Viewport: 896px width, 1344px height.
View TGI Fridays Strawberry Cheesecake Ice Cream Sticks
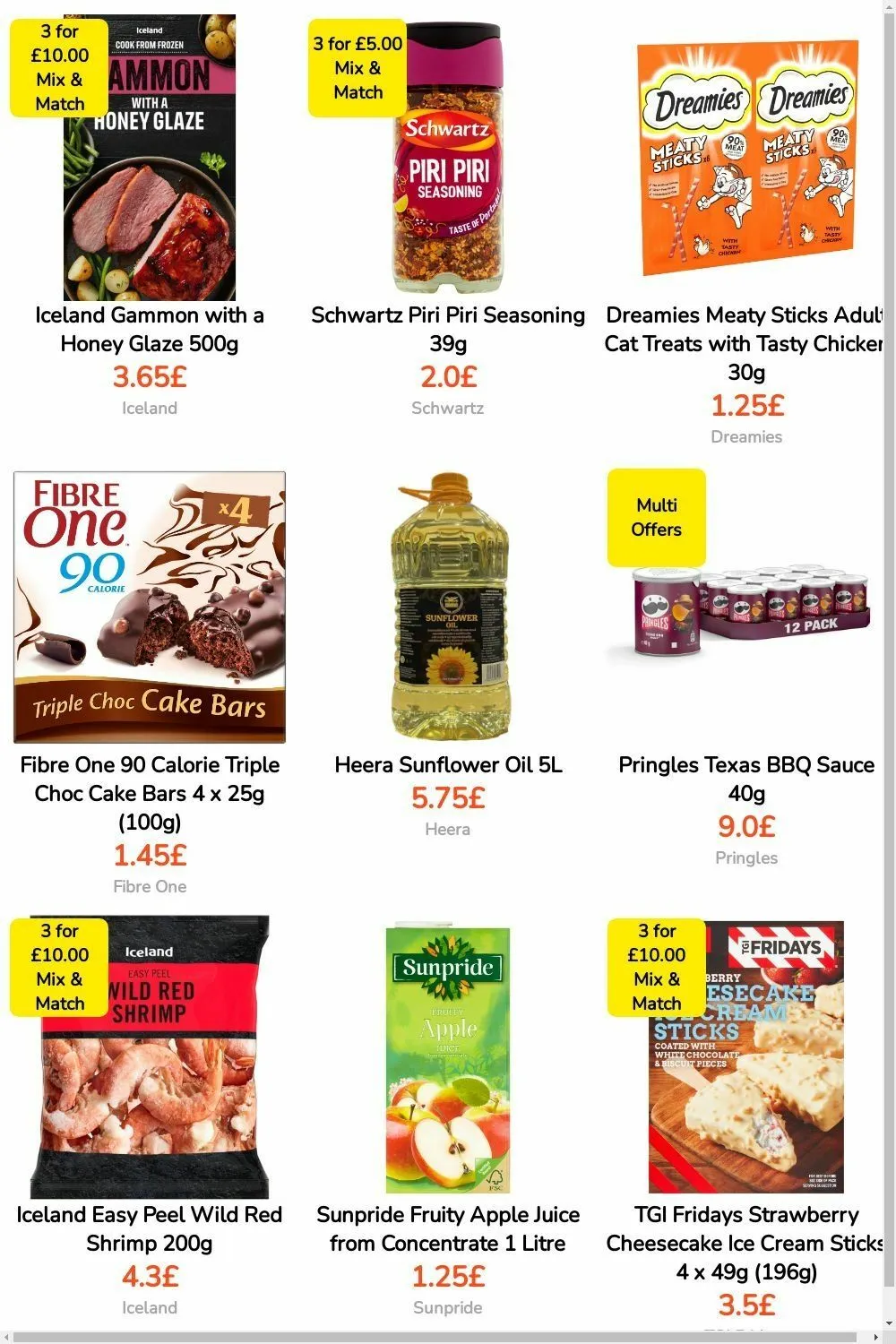tap(745, 1242)
